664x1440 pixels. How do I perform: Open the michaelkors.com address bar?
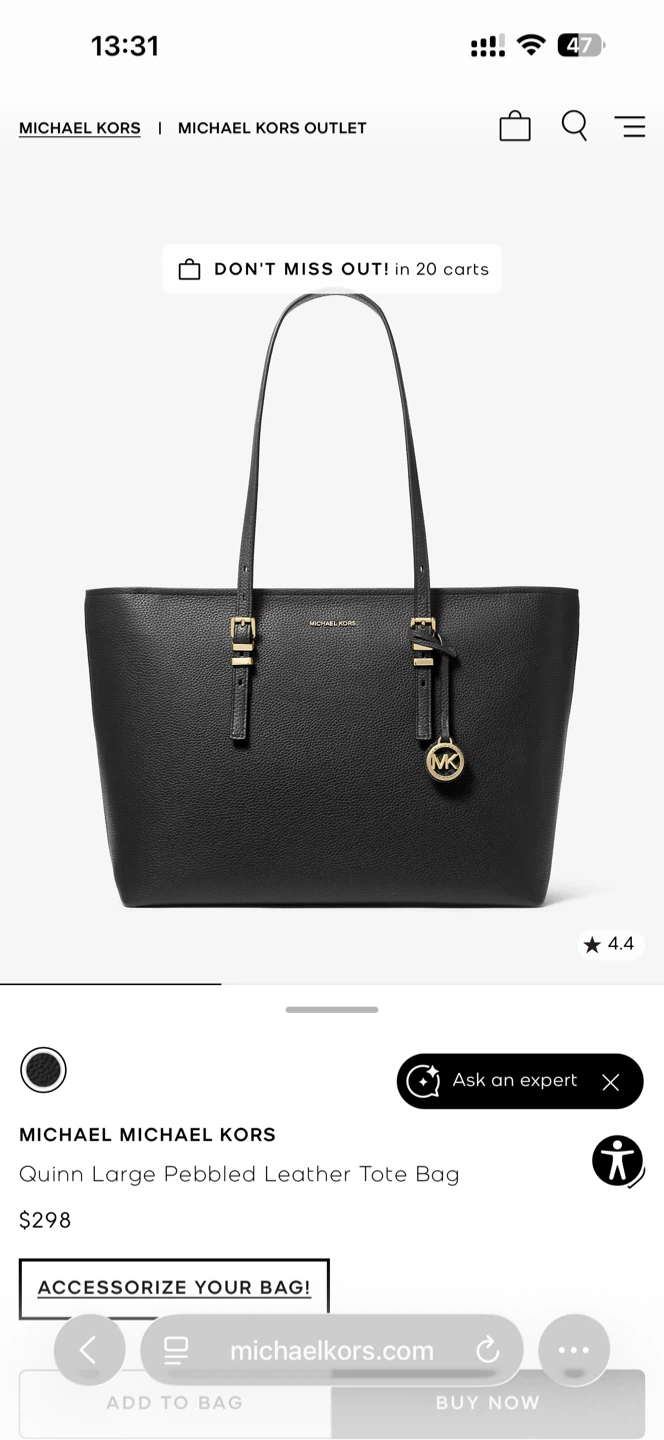point(332,1351)
